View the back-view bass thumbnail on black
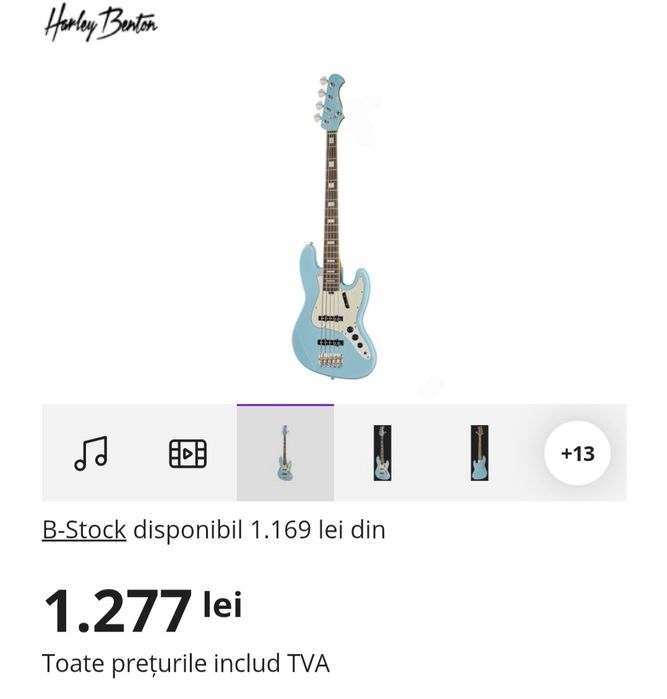Screen dimensions: 667x699 [480, 453]
